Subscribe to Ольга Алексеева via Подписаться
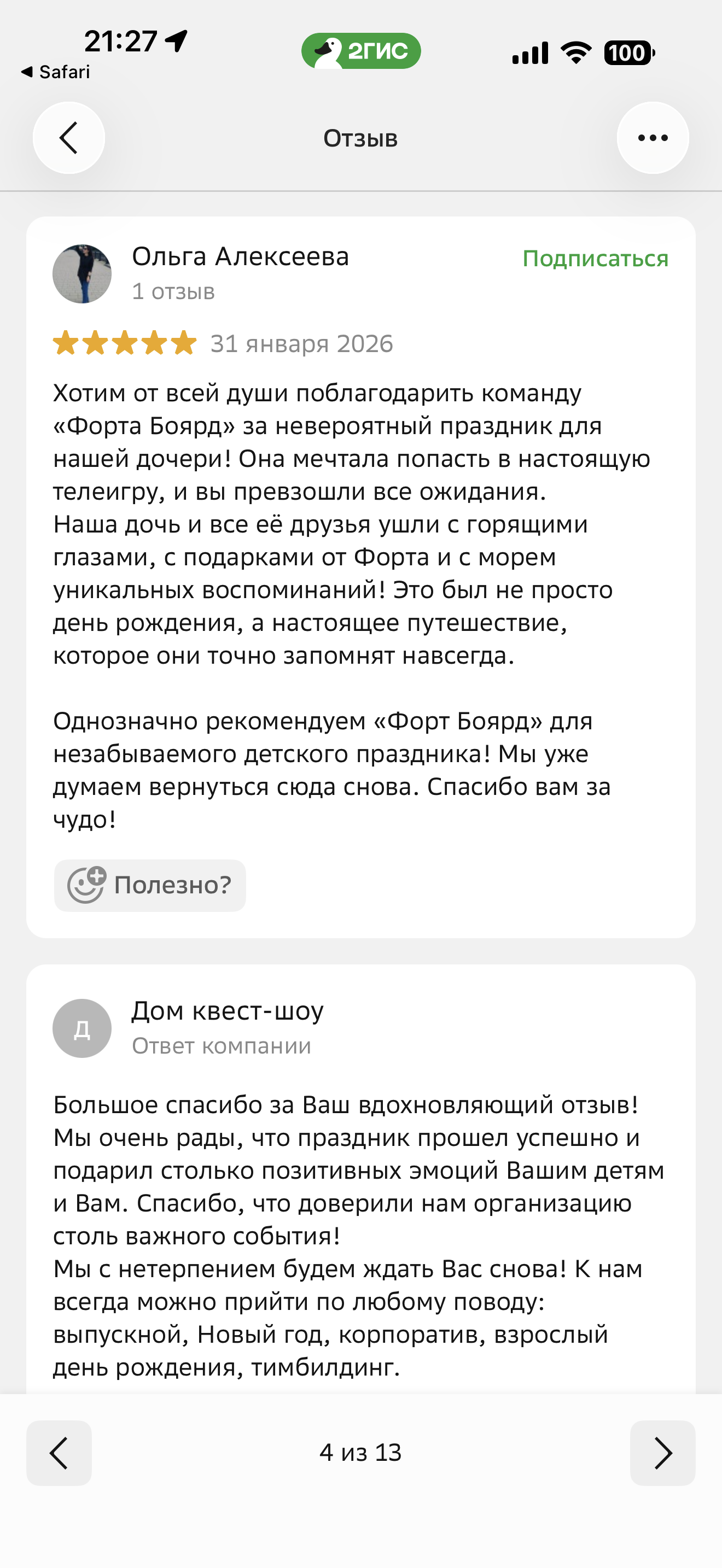This screenshot has width=722, height=1568. coord(595,259)
